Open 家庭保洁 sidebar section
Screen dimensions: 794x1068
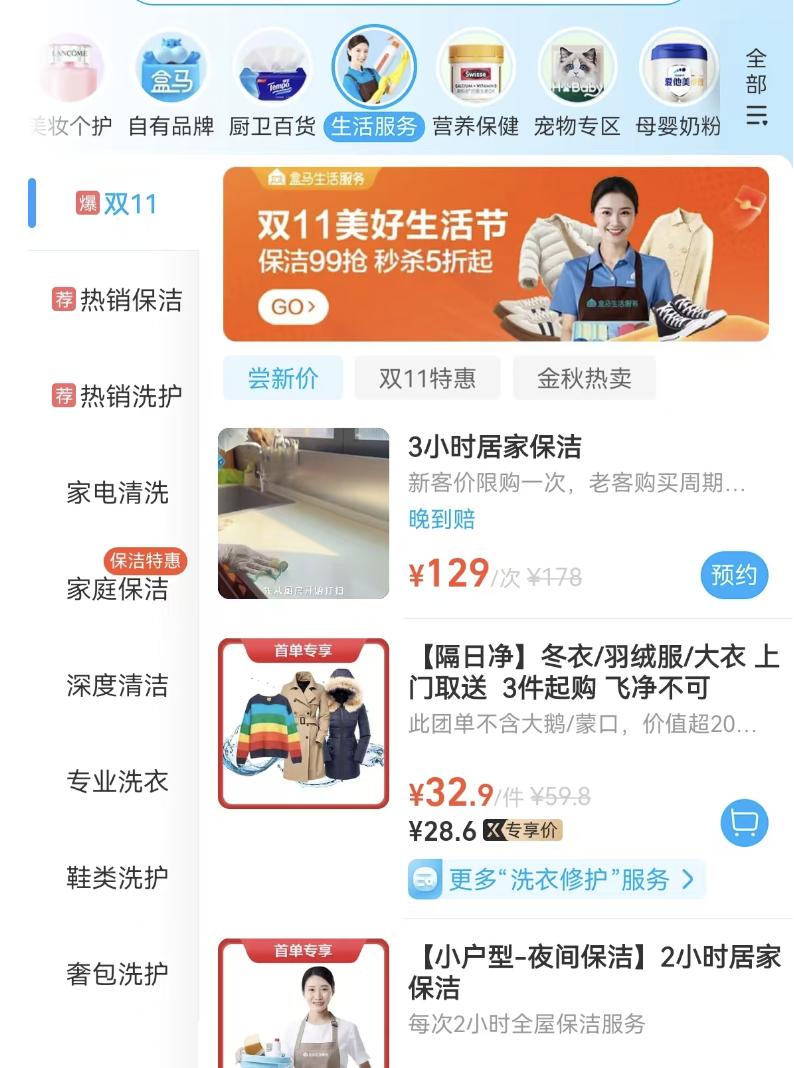coord(118,589)
